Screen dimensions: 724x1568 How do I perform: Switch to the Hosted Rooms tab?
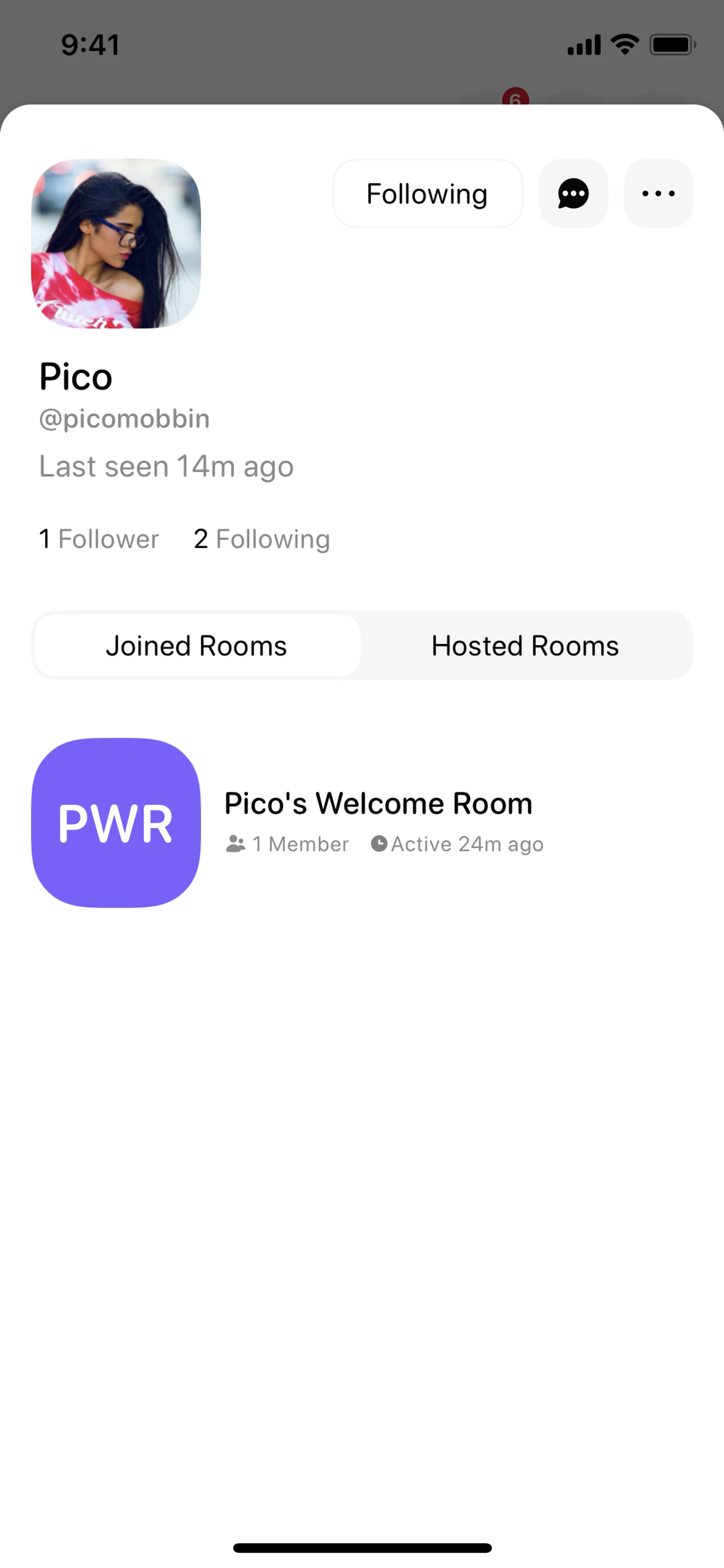coord(525,646)
